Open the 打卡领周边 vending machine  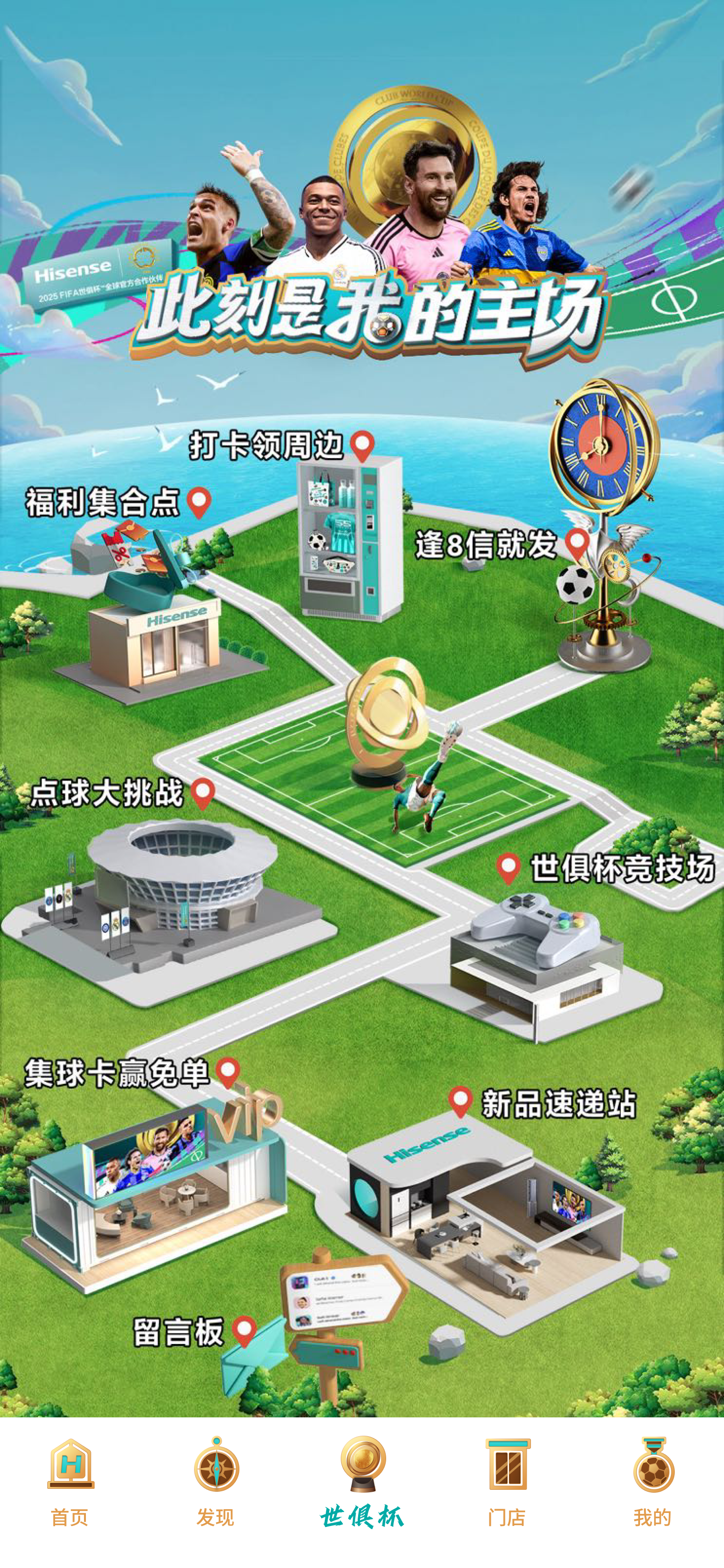pyautogui.click(x=349, y=536)
